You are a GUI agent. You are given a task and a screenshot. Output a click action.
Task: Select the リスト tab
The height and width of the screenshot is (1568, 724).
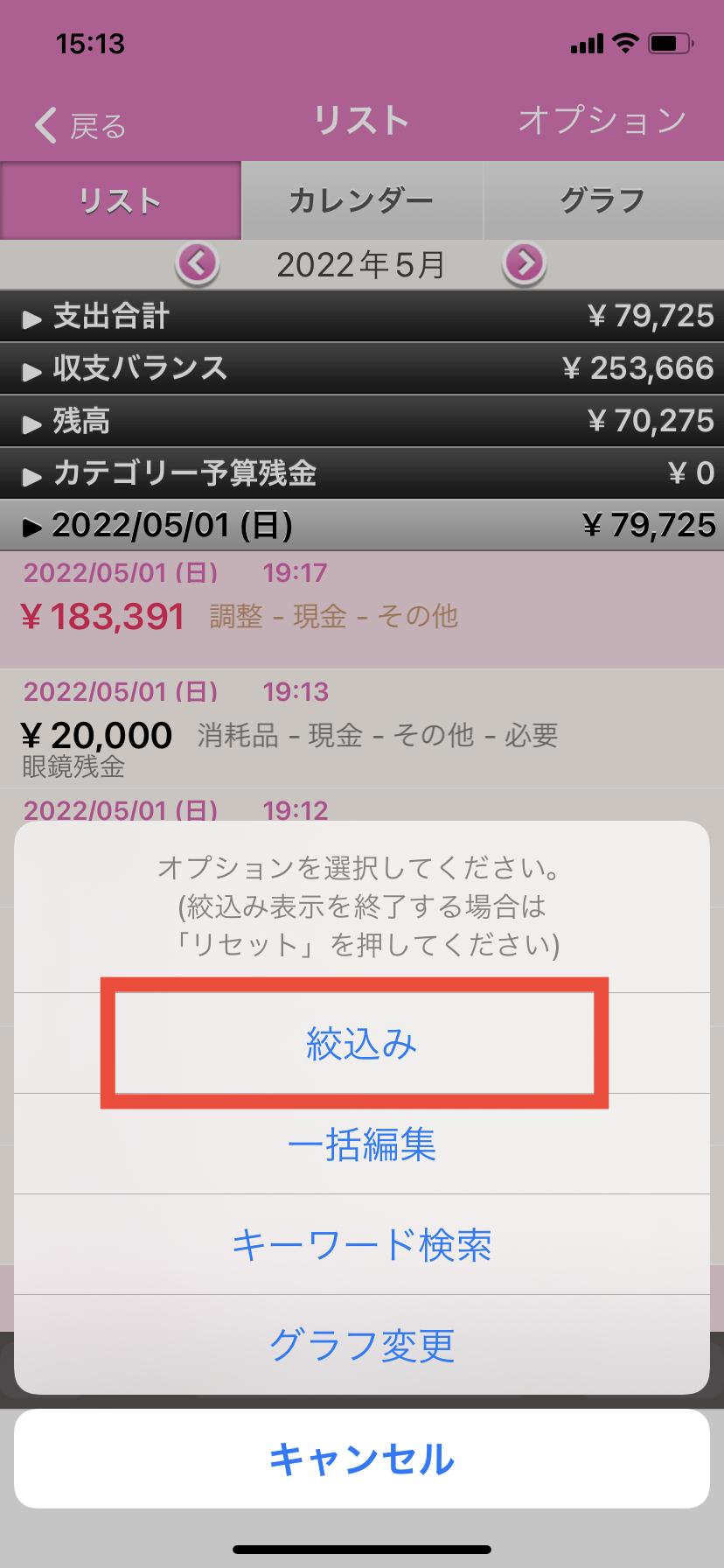click(121, 200)
